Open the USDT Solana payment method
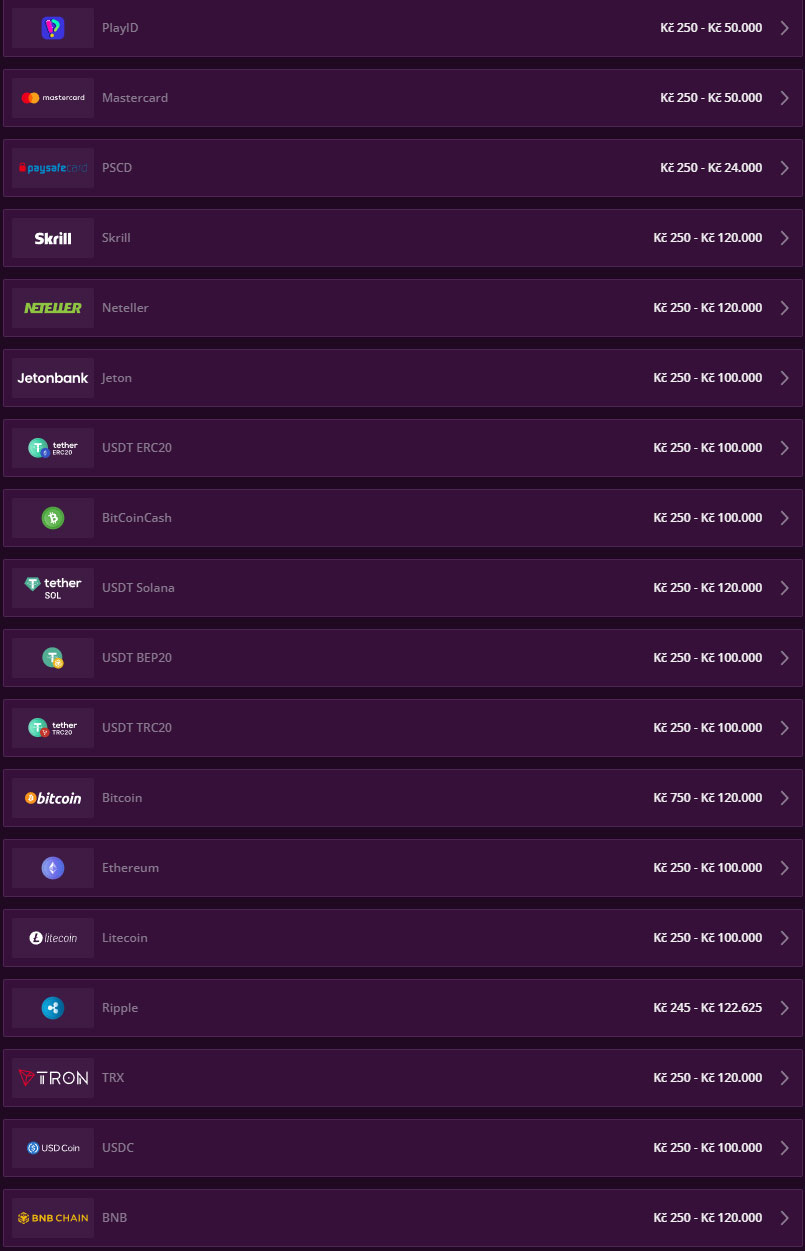Image resolution: width=805 pixels, height=1251 pixels. 400,587
